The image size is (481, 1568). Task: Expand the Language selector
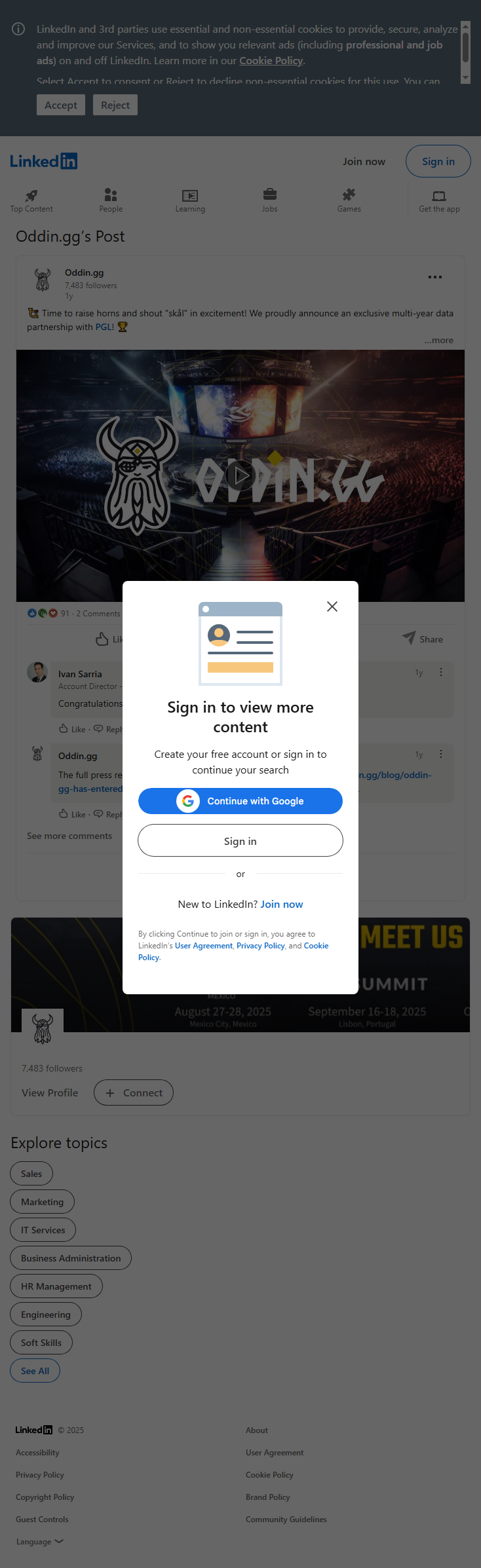coord(39,1541)
